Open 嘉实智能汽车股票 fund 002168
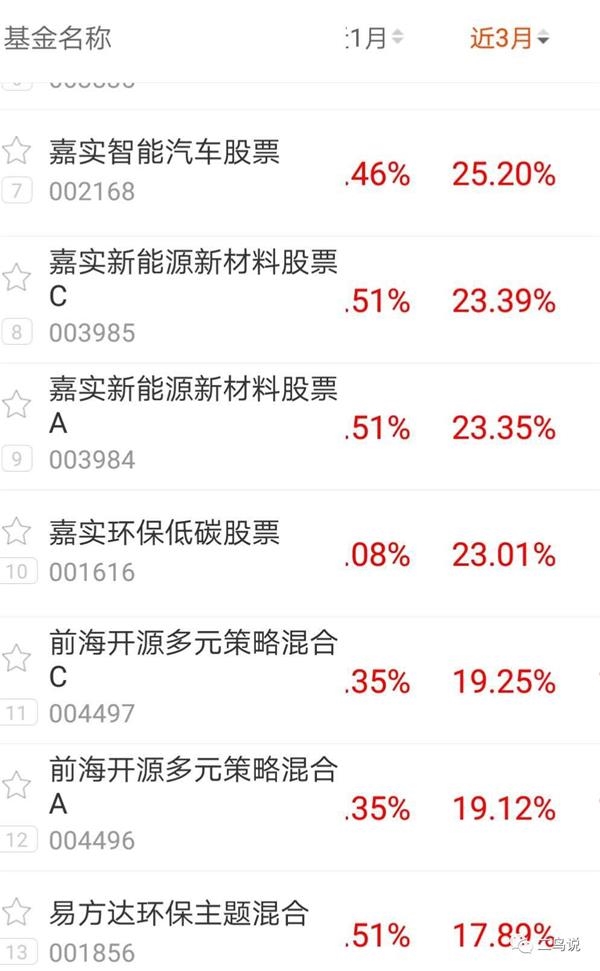The image size is (600, 971). coord(300,173)
